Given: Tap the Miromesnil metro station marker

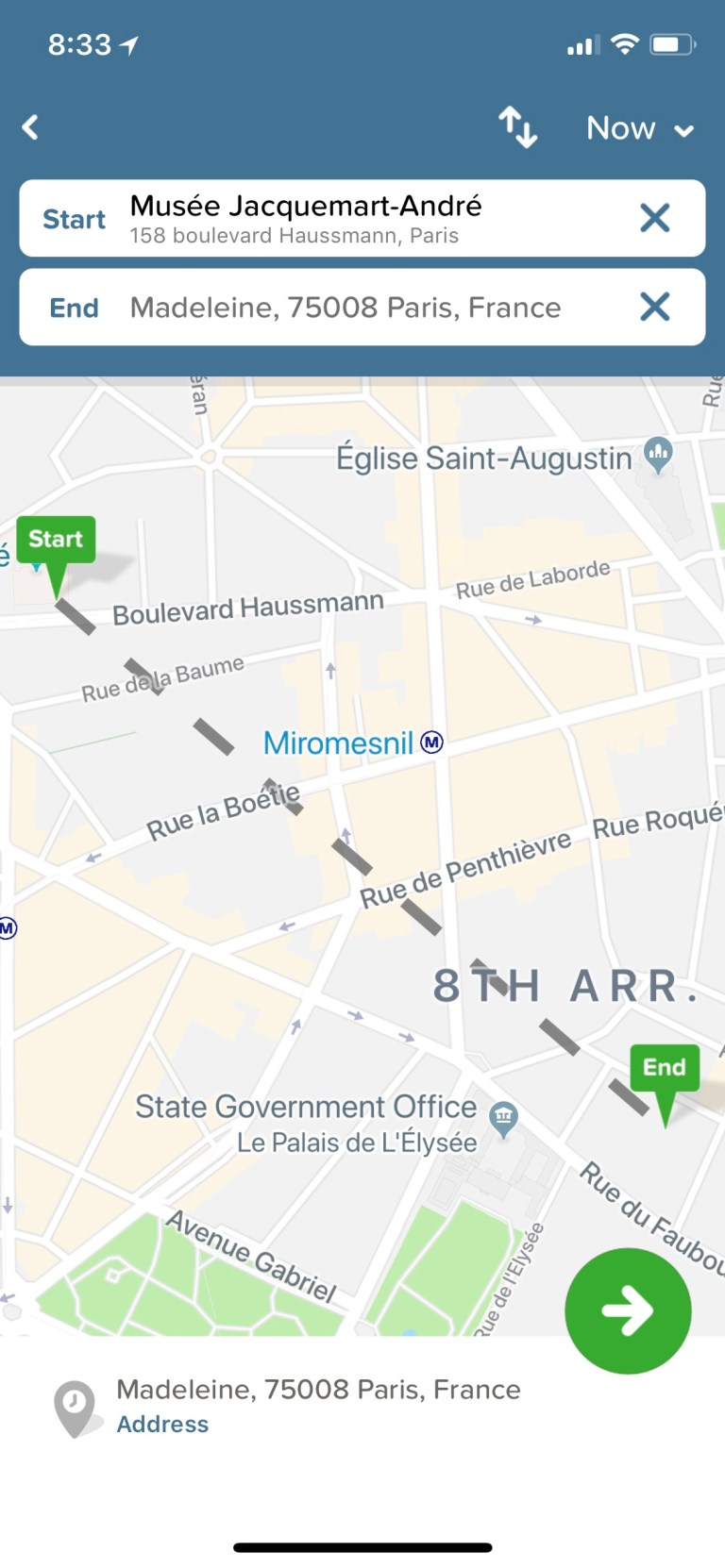Looking at the screenshot, I should (431, 742).
